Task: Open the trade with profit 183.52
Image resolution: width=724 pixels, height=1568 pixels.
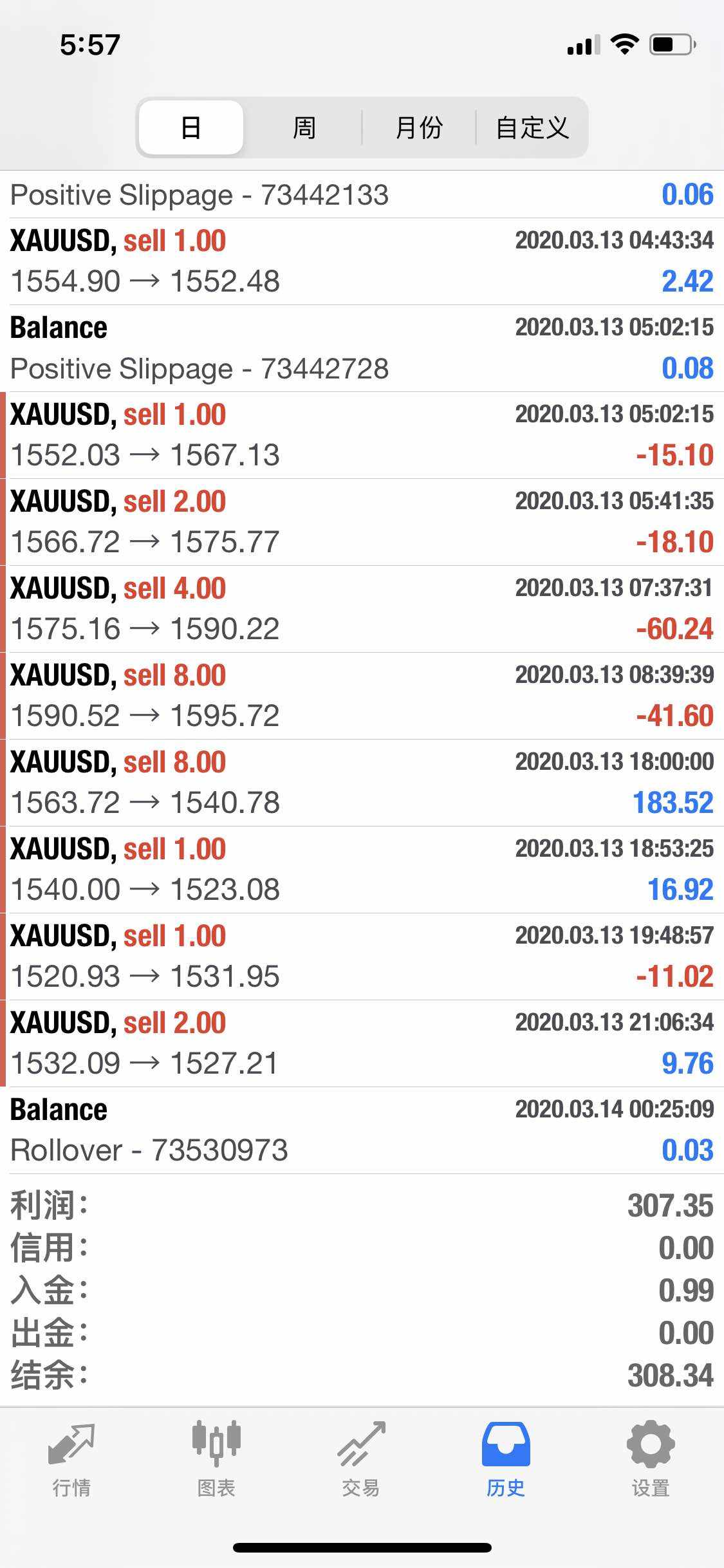Action: pyautogui.click(x=362, y=783)
